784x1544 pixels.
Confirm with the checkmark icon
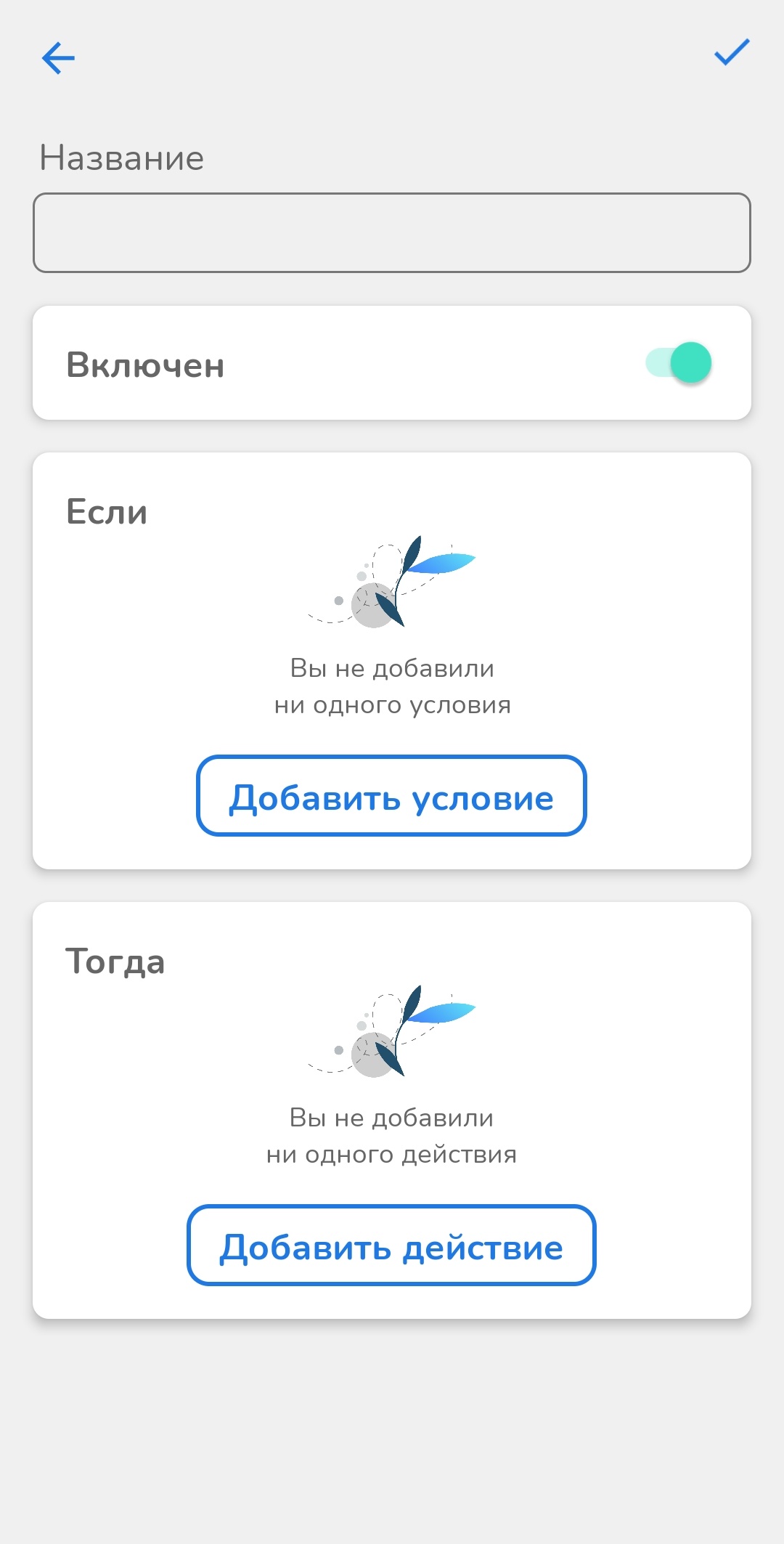pyautogui.click(x=731, y=52)
